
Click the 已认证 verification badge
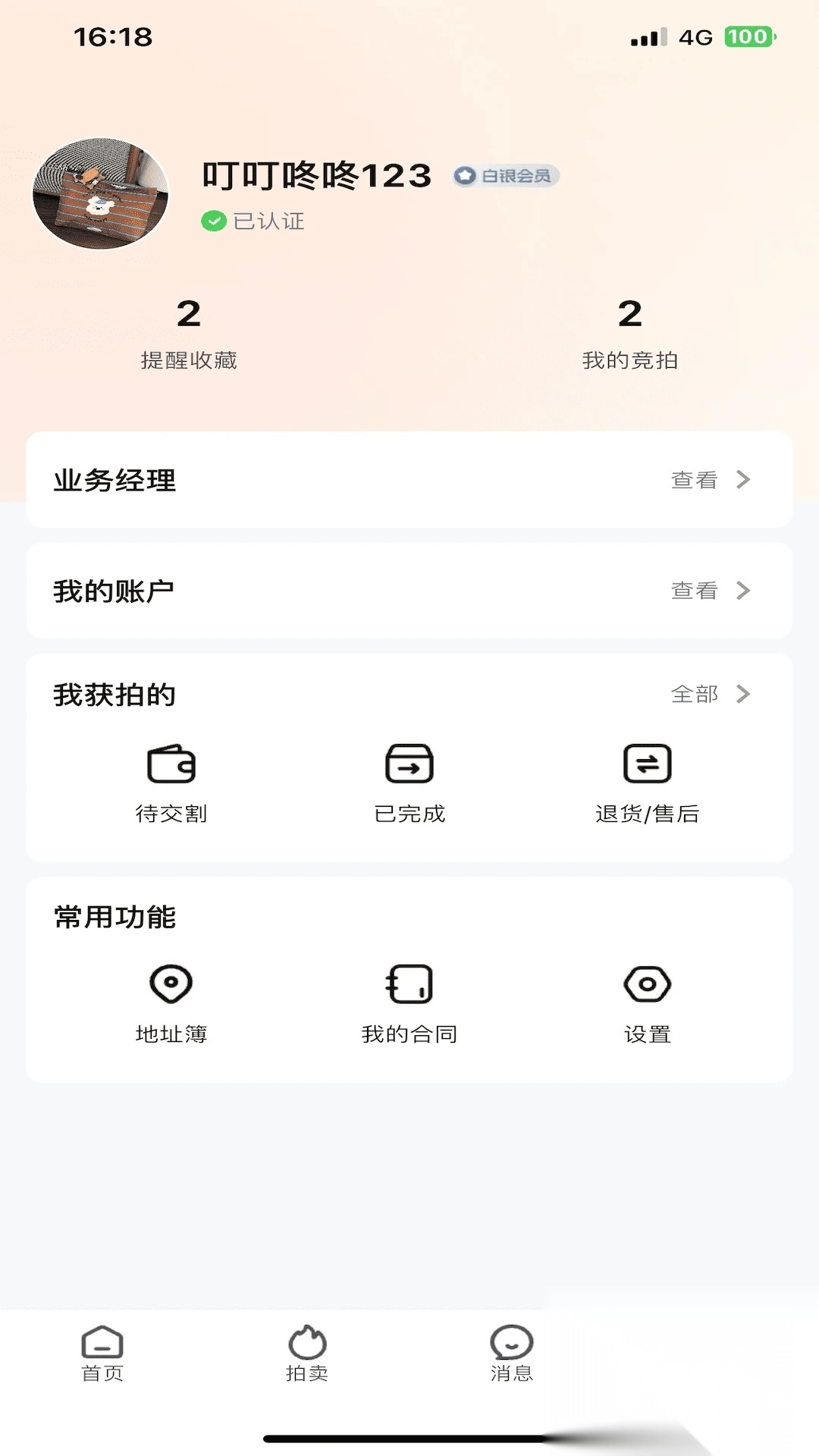click(x=253, y=221)
